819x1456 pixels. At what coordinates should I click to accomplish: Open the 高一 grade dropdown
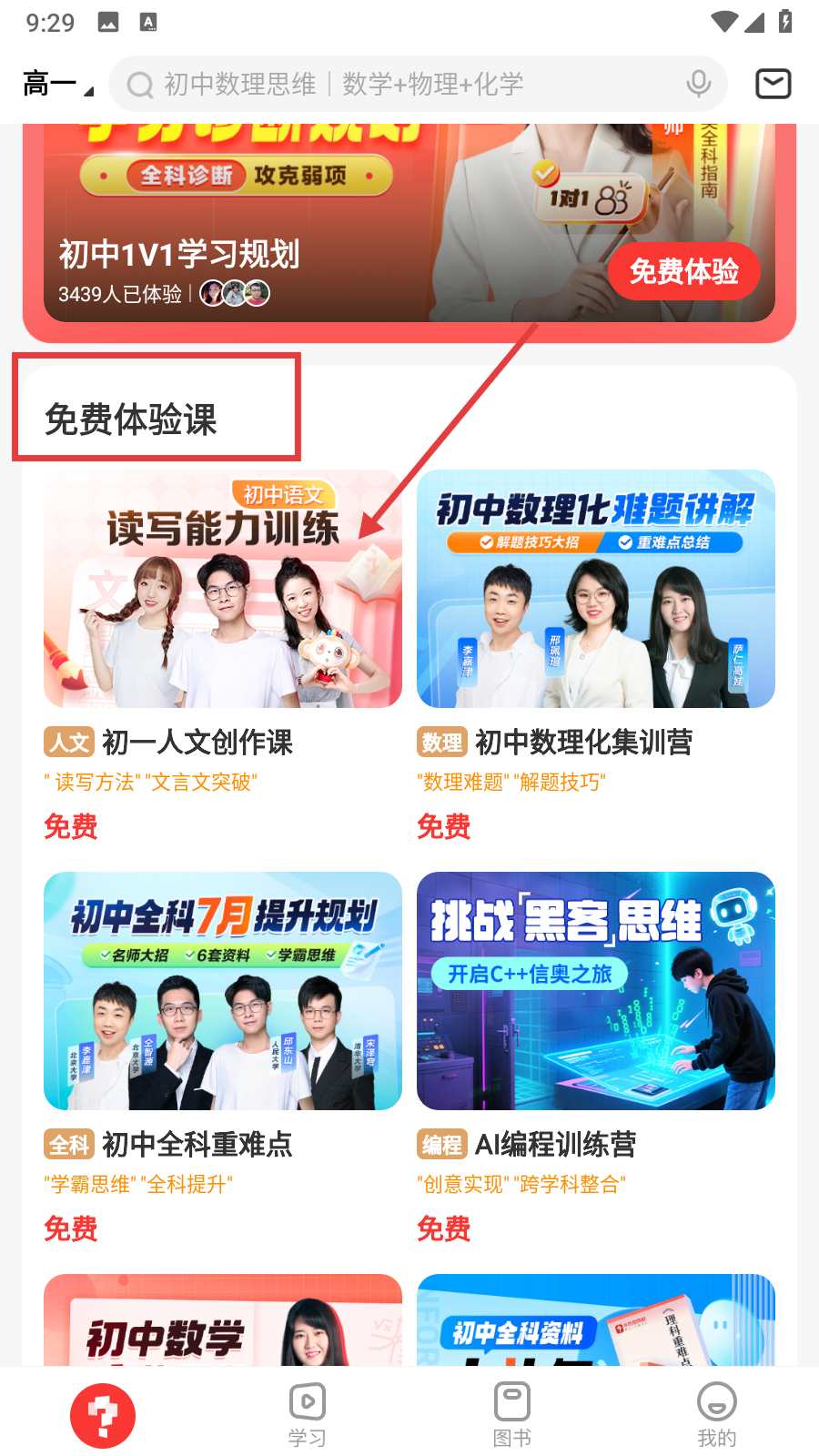pyautogui.click(x=57, y=85)
